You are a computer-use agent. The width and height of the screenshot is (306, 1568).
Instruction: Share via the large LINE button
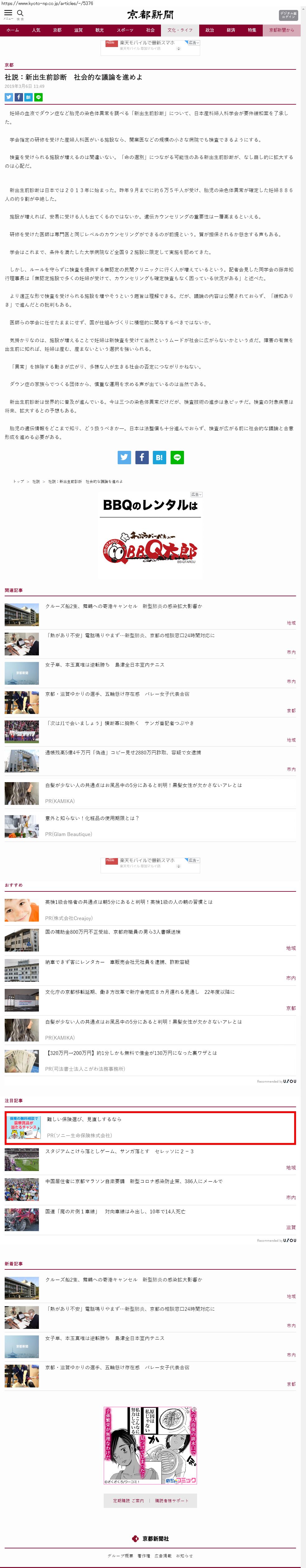[177, 457]
